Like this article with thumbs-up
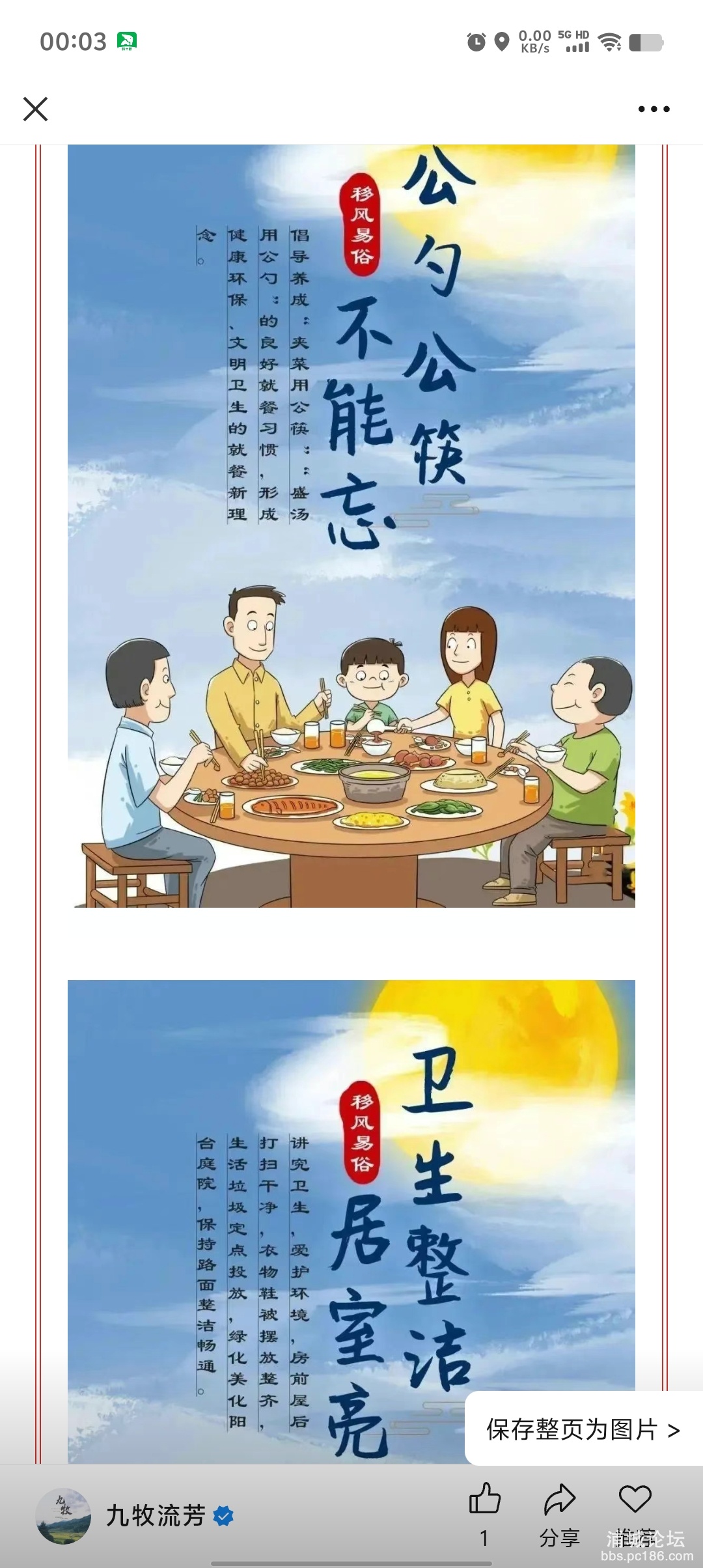Image resolution: width=703 pixels, height=1568 pixels. pyautogui.click(x=484, y=1499)
